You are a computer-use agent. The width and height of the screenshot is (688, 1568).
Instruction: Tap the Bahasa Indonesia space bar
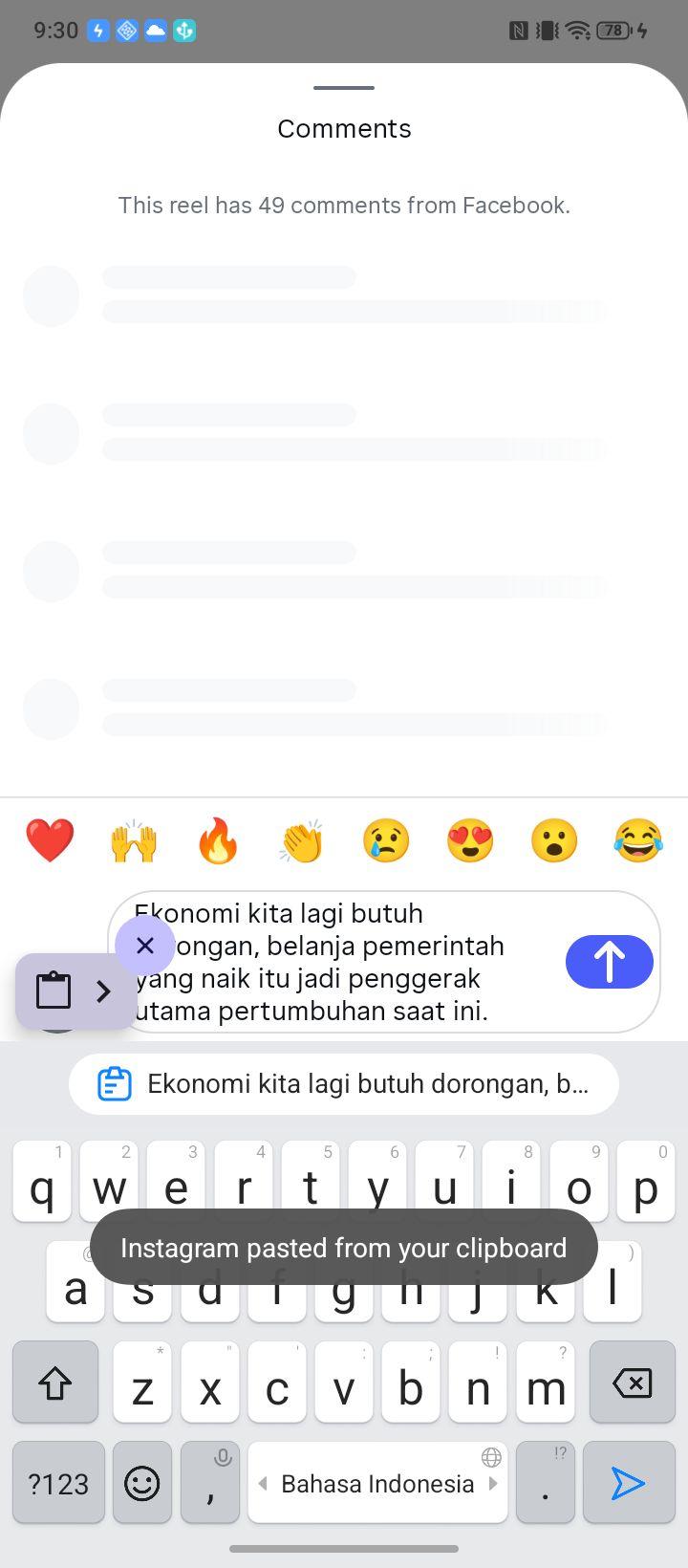(377, 1483)
